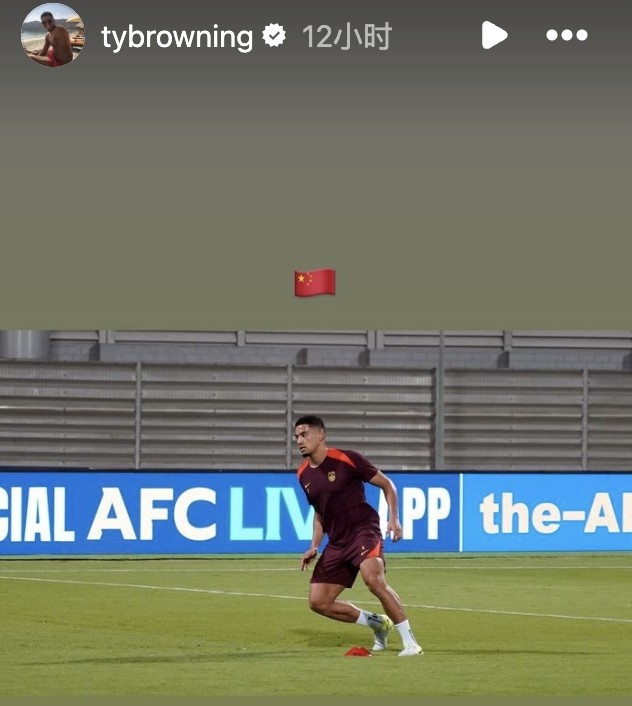This screenshot has width=632, height=706.
Task: Resume story playback
Action: coord(494,36)
